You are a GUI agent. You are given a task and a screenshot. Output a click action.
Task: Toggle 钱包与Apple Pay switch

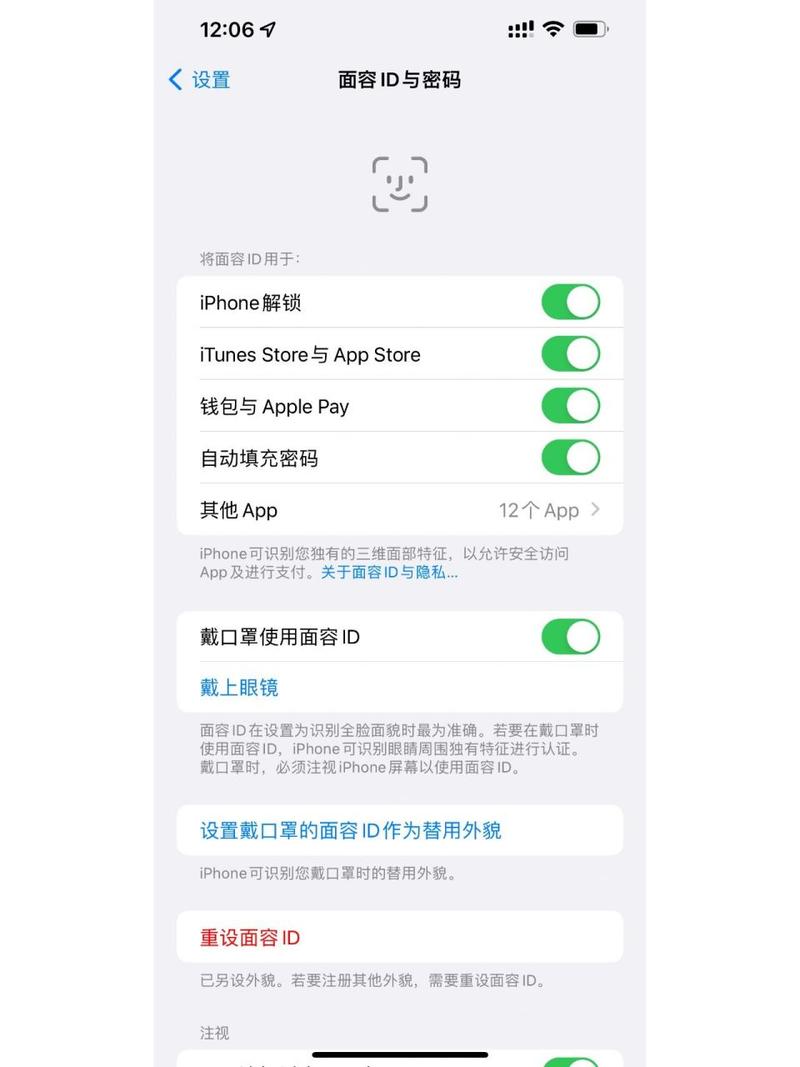point(570,406)
